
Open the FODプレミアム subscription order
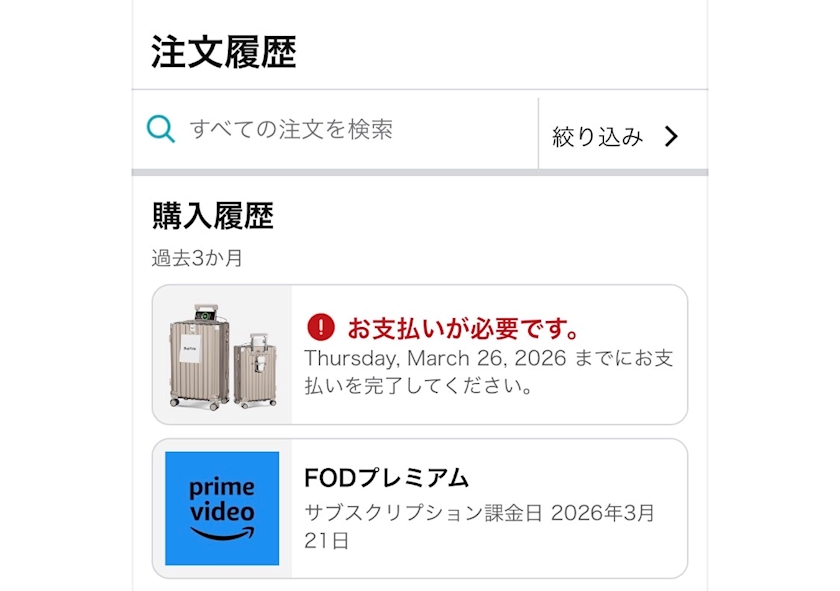click(x=419, y=508)
